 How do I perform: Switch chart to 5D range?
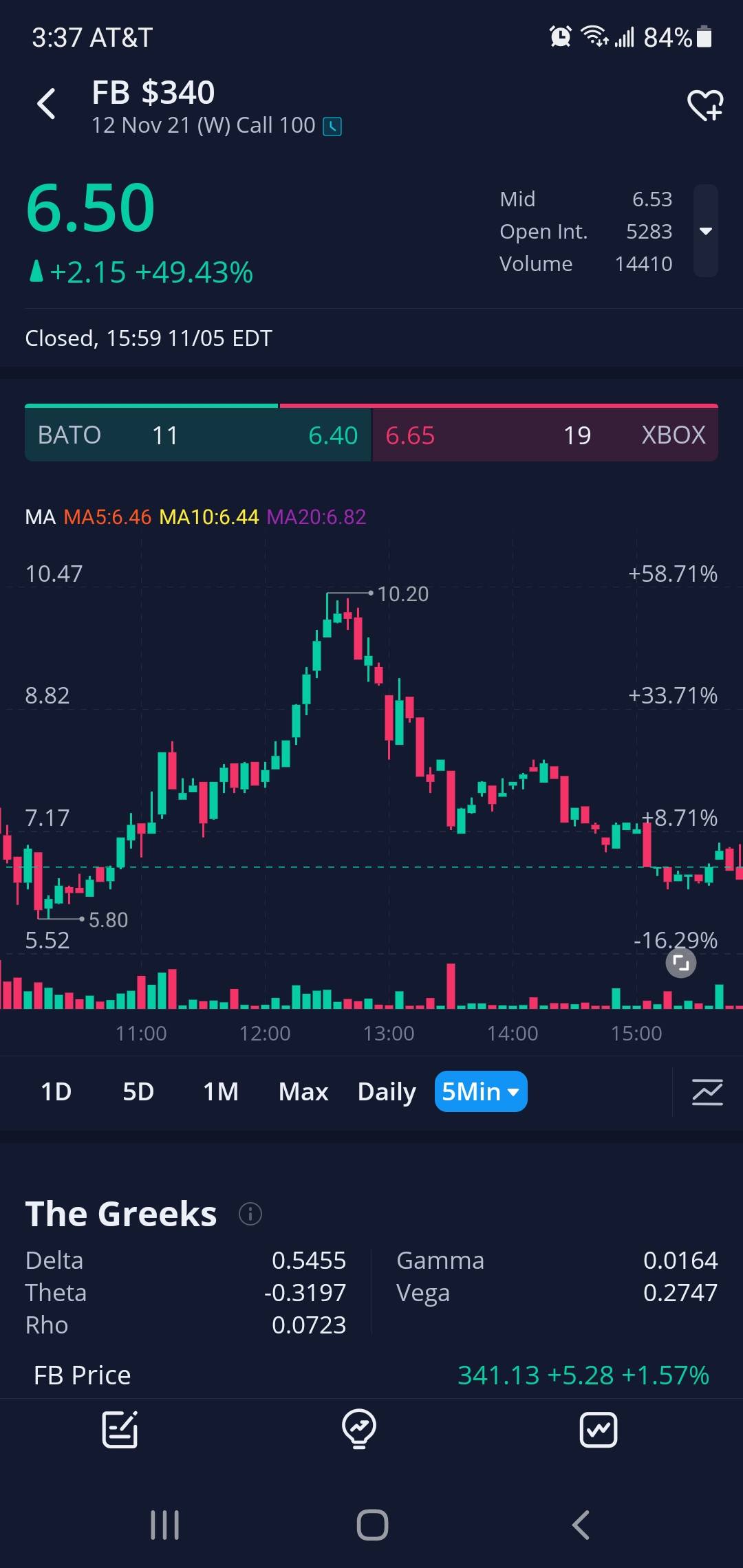pos(138,1091)
